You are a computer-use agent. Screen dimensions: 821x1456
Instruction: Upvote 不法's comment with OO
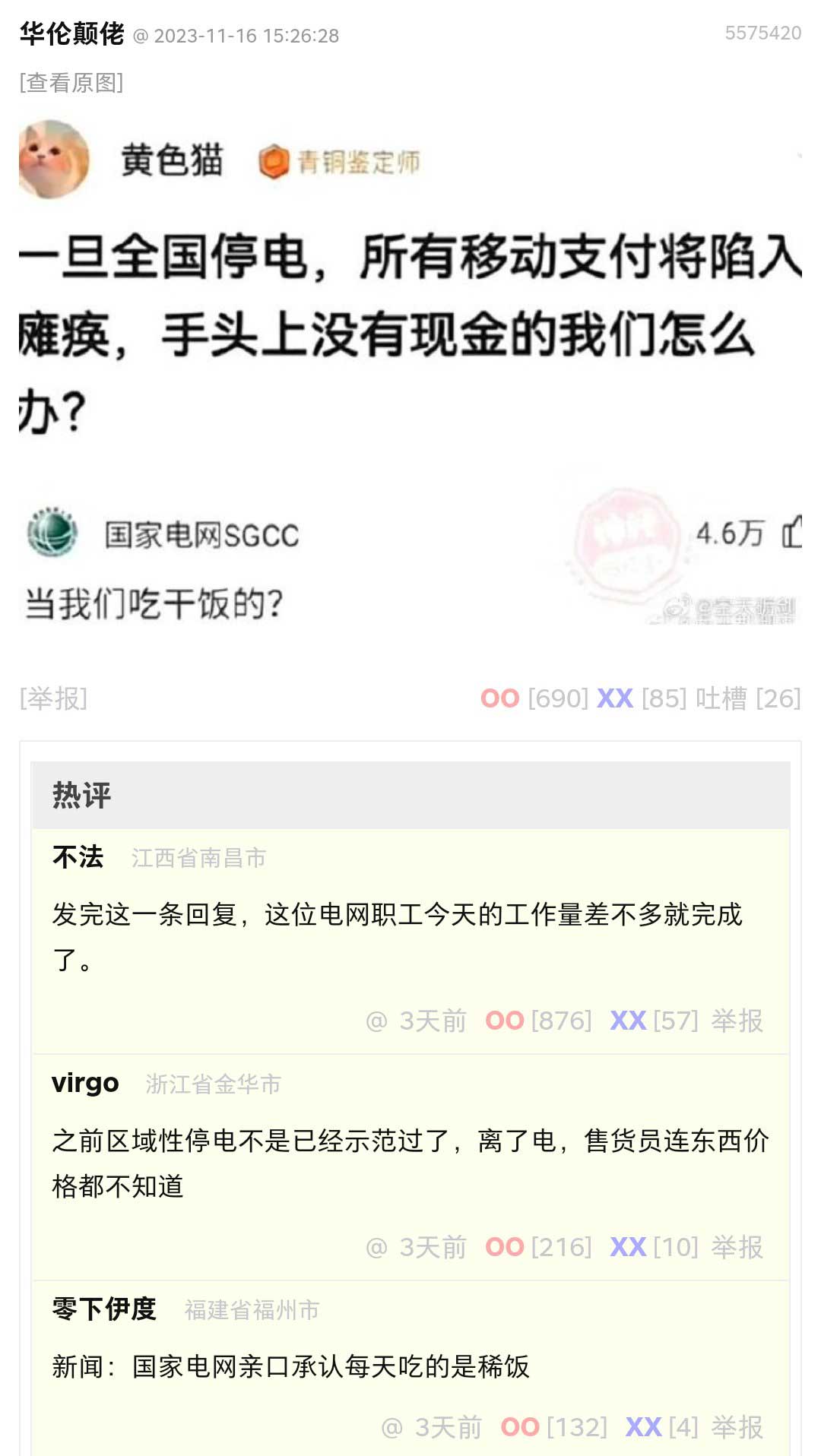(505, 1021)
